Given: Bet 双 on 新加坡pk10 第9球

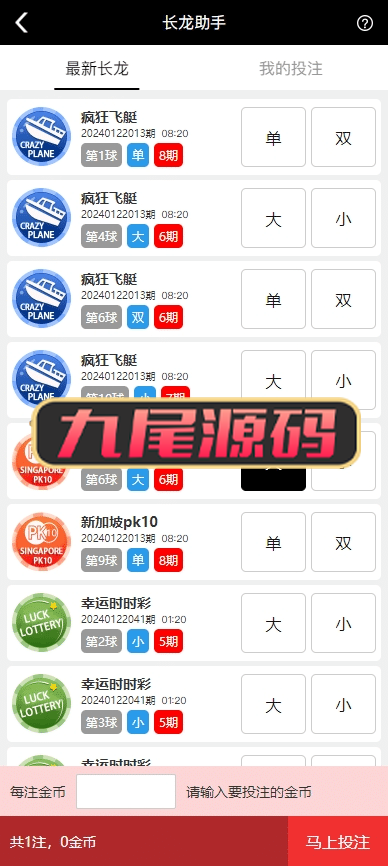Looking at the screenshot, I should click(343, 542).
